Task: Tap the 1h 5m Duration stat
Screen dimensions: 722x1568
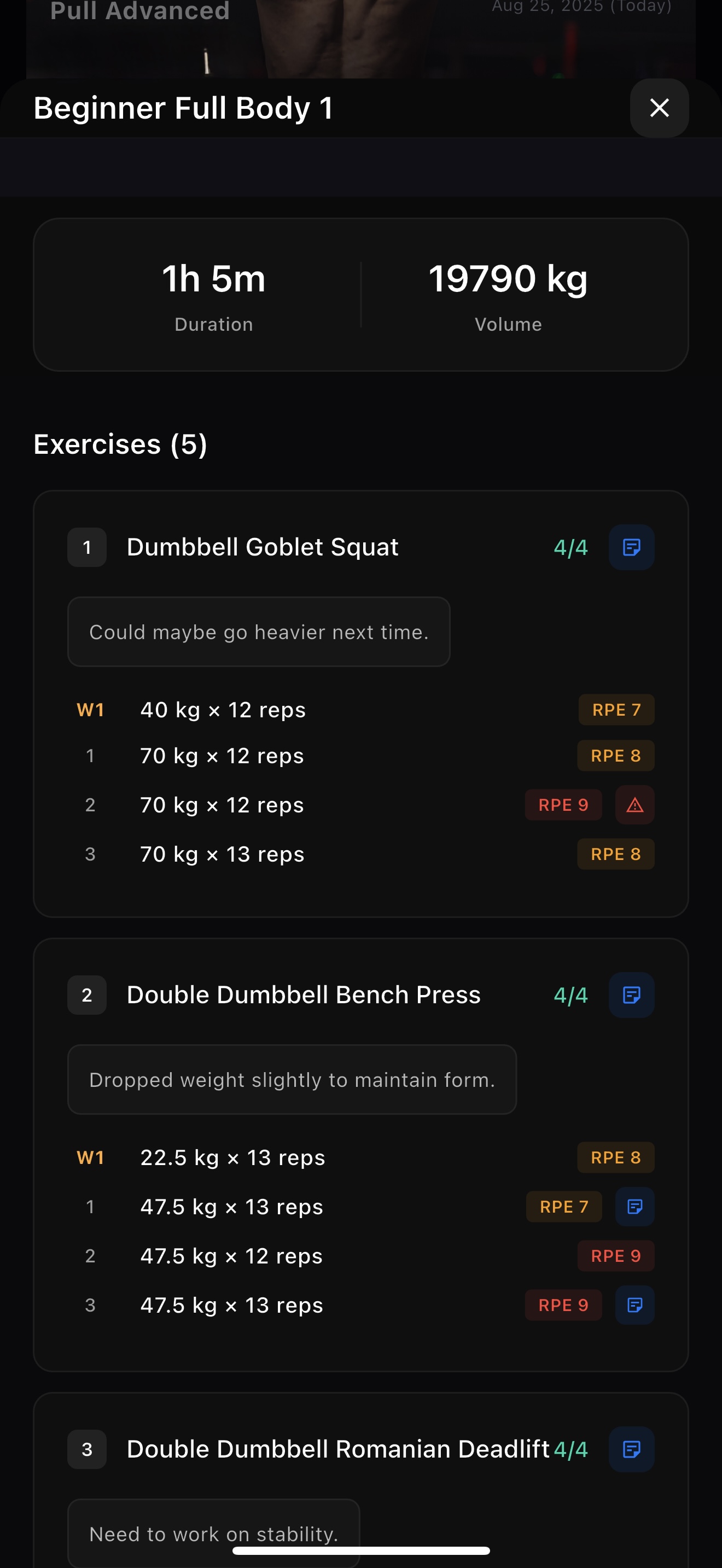Action: pos(214,279)
